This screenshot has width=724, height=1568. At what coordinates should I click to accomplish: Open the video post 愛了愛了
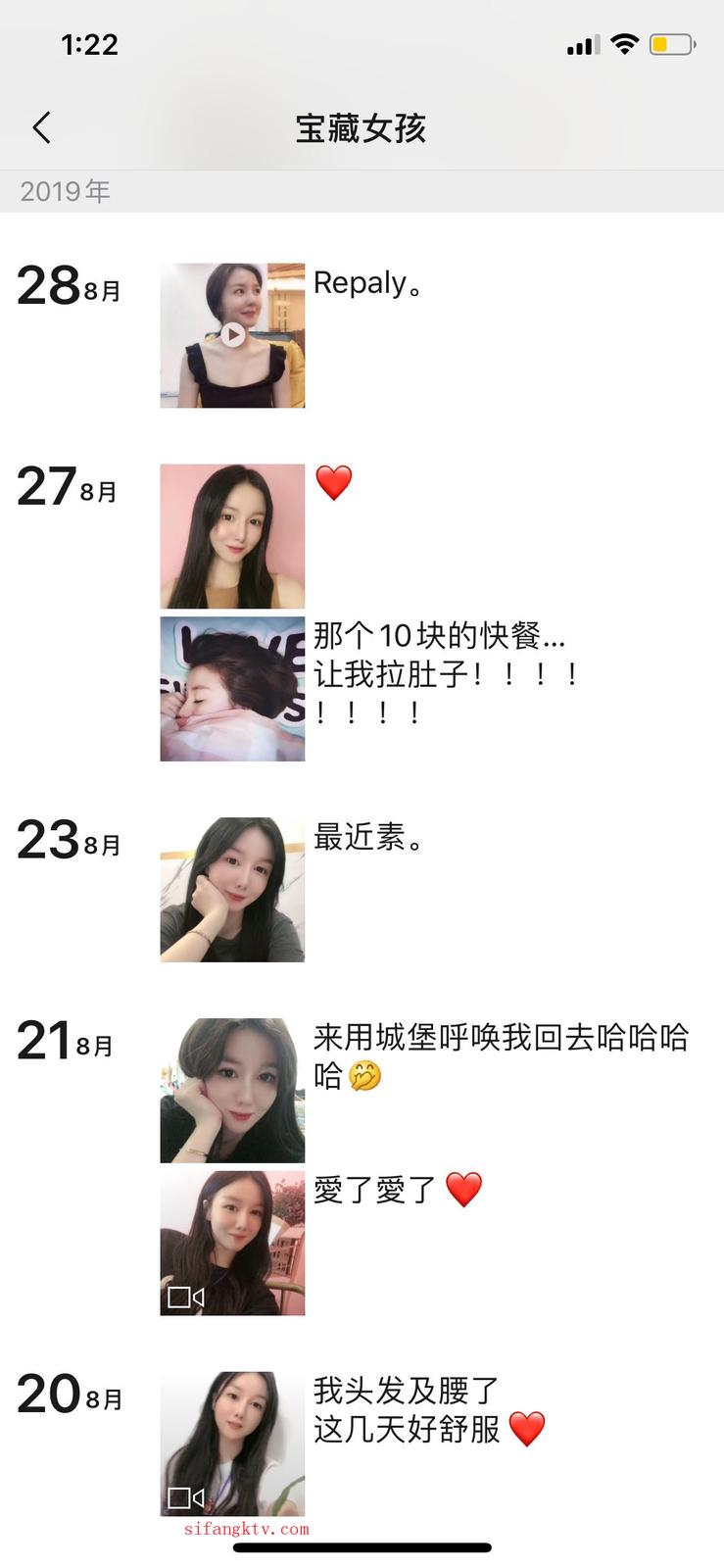coord(232,1243)
